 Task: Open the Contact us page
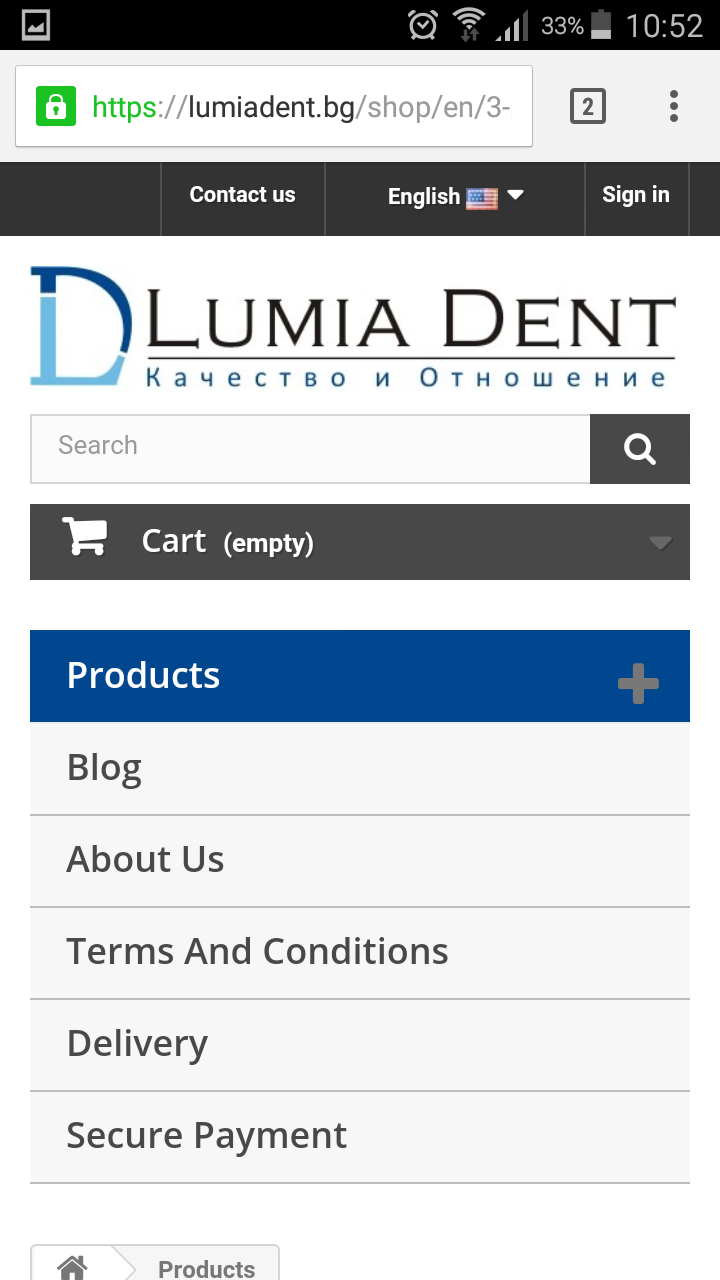[x=243, y=195]
